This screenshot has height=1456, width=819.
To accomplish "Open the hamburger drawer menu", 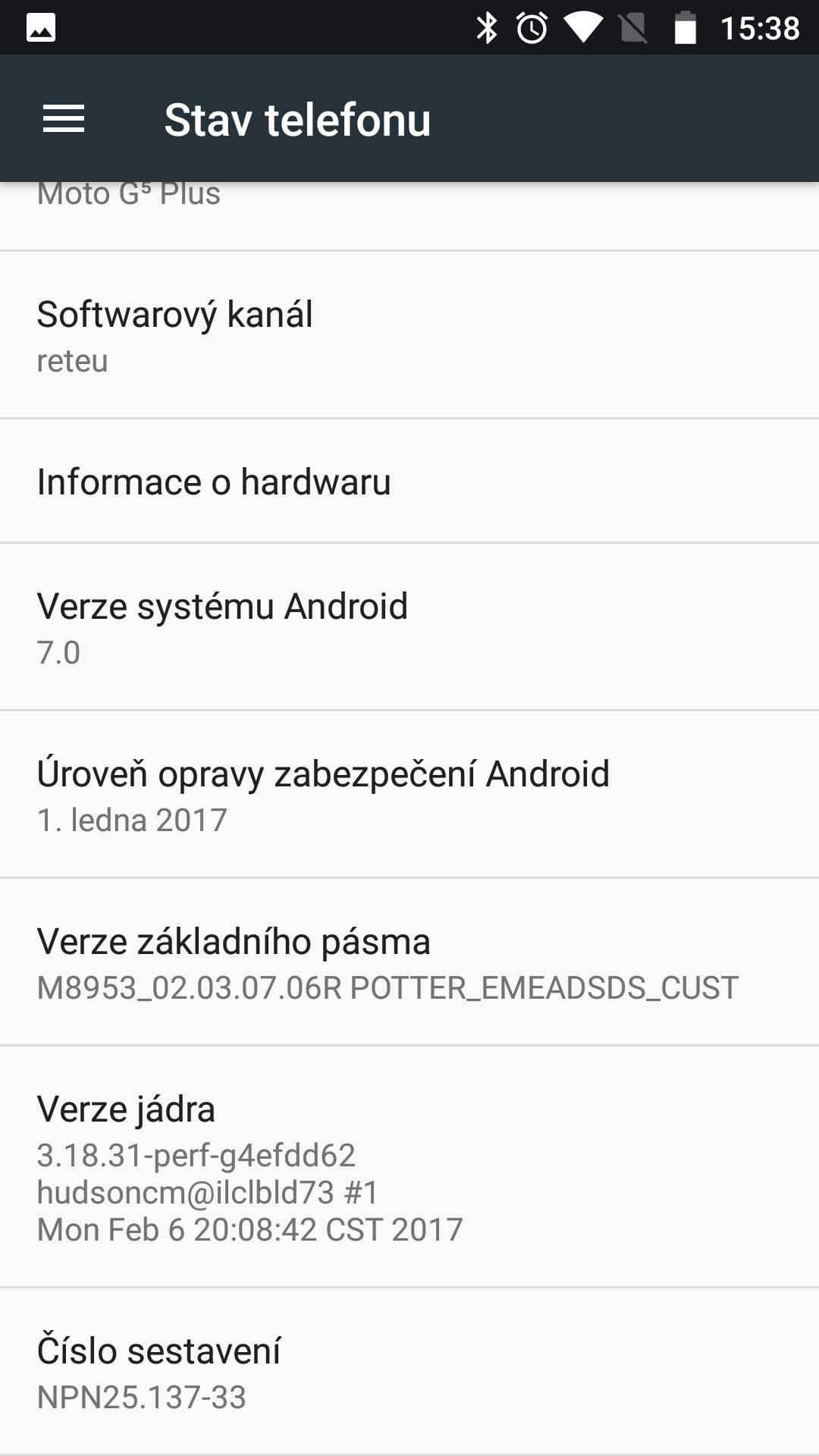I will pos(64,119).
